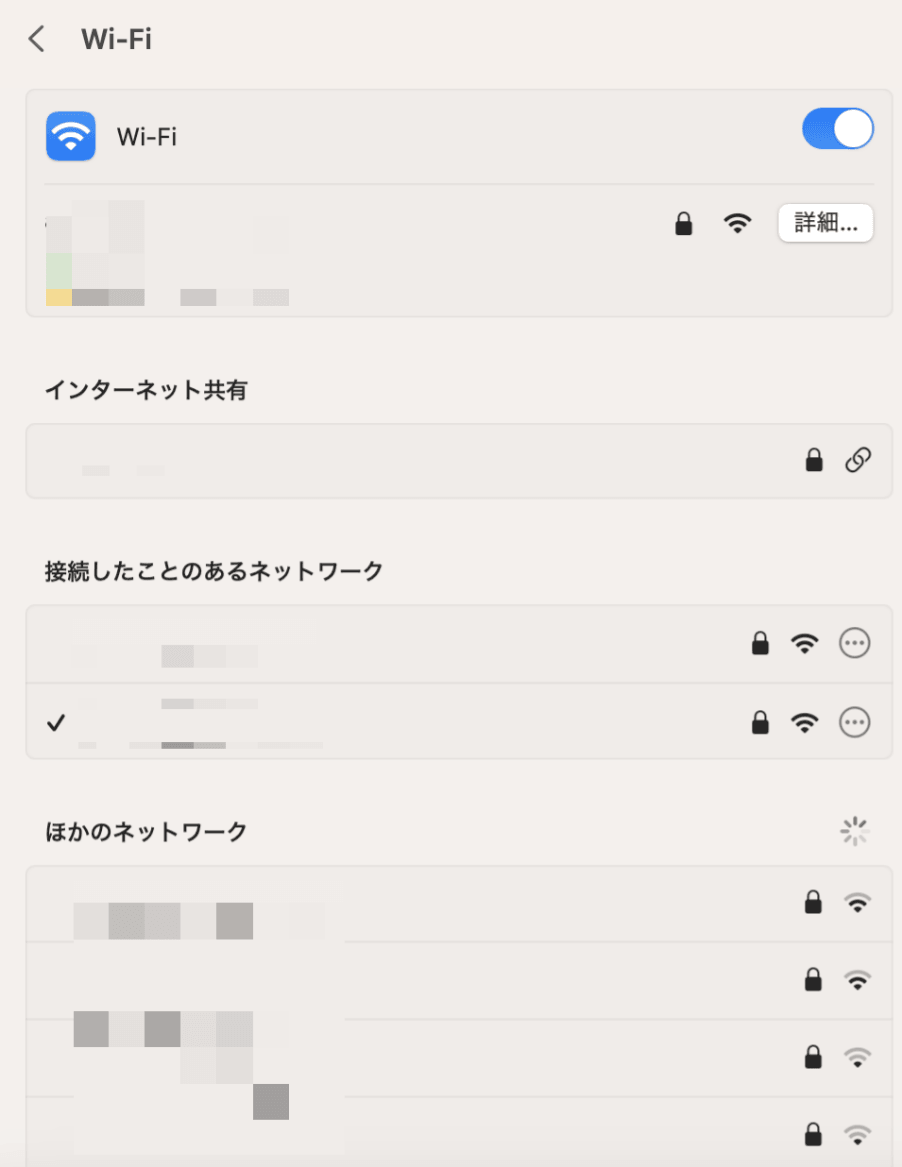Turn off the Wi-Fi switch
The height and width of the screenshot is (1167, 902).
pos(838,128)
